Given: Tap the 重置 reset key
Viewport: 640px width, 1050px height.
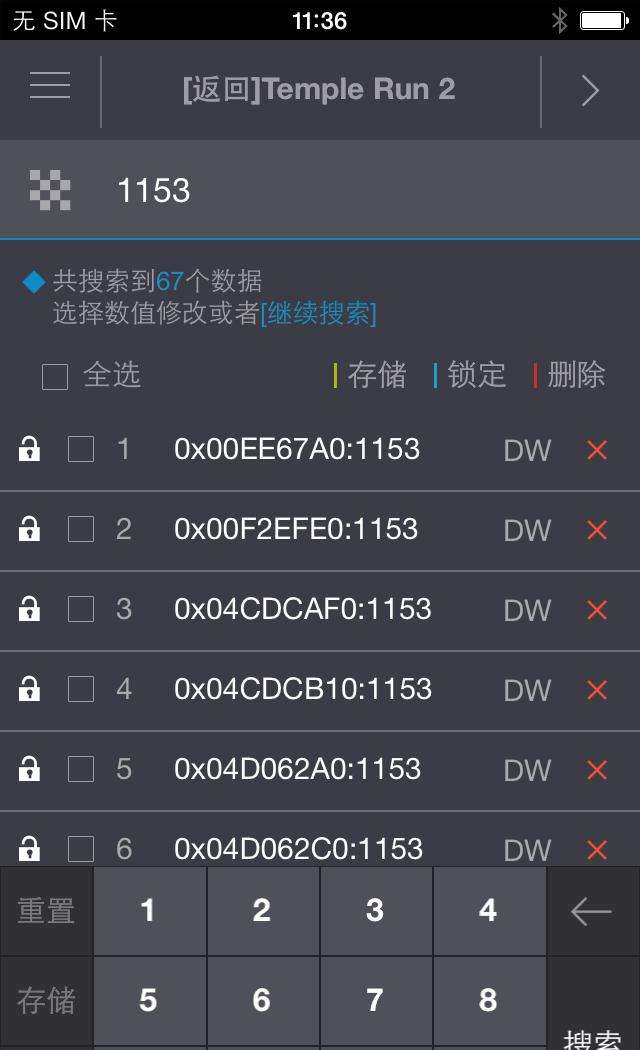Looking at the screenshot, I should (46, 911).
